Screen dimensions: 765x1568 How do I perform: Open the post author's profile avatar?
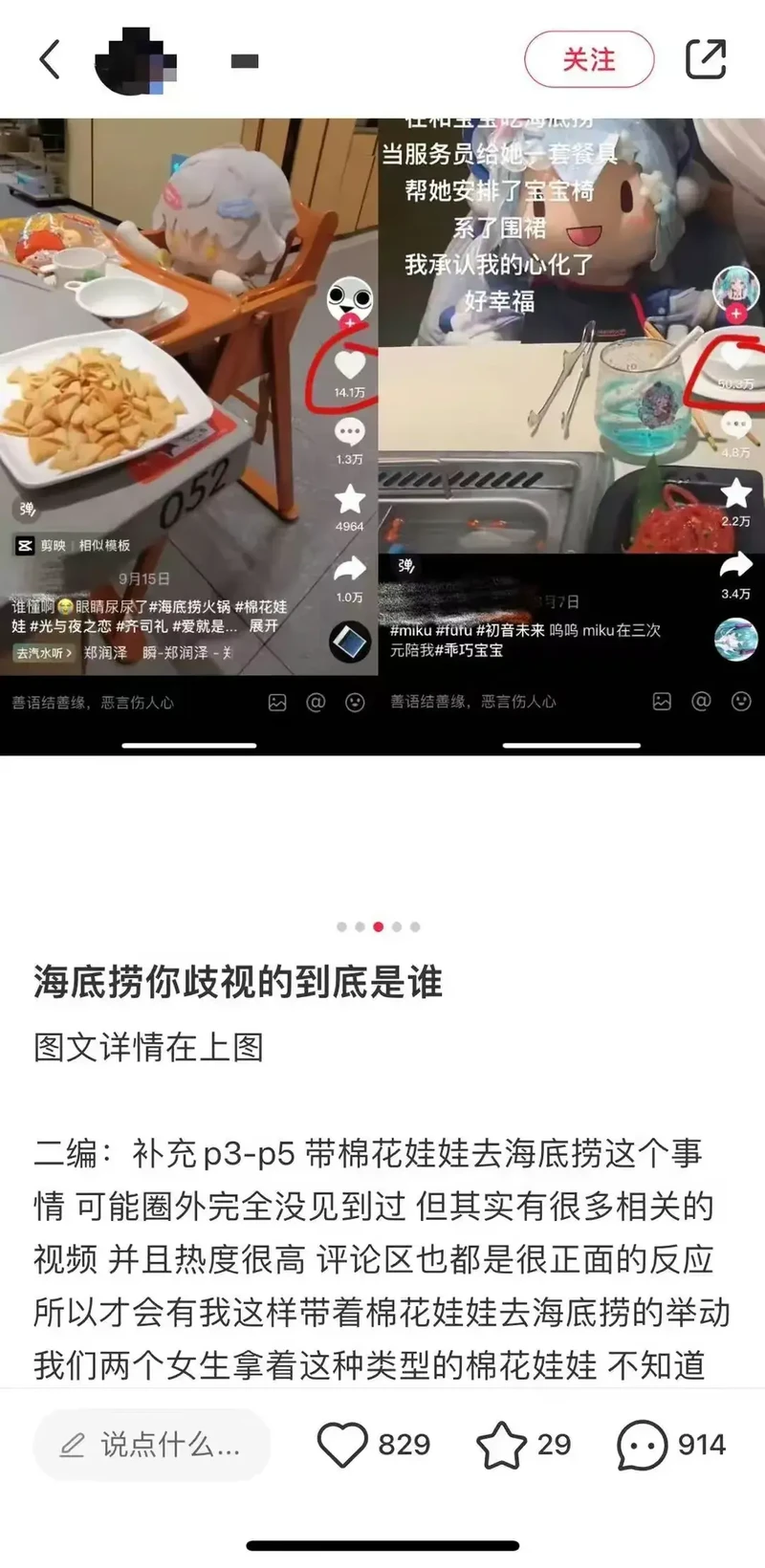pyautogui.click(x=136, y=61)
